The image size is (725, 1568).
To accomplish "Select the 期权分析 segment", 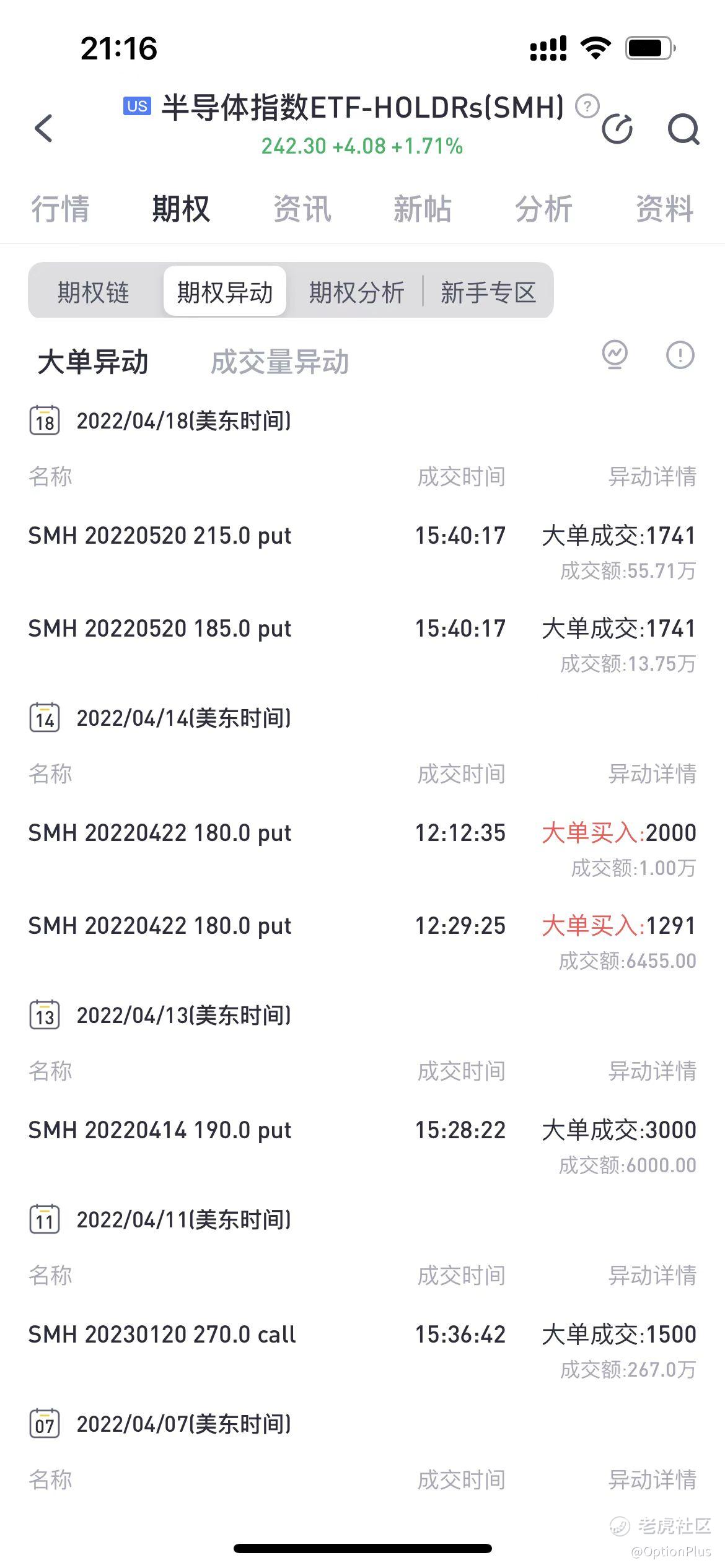I will 356,292.
